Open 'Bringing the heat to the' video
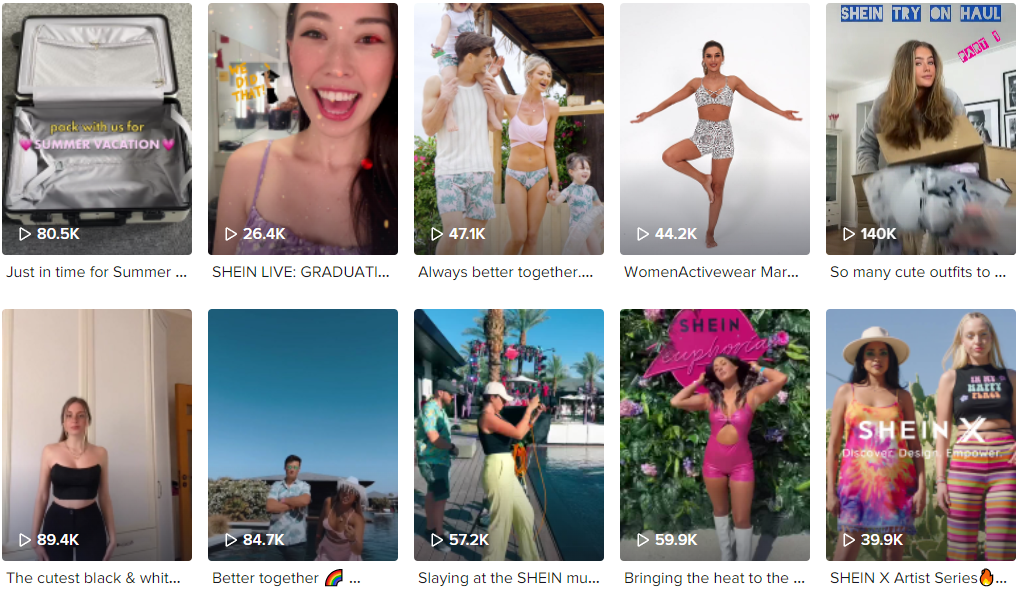1017x600 pixels. click(715, 435)
